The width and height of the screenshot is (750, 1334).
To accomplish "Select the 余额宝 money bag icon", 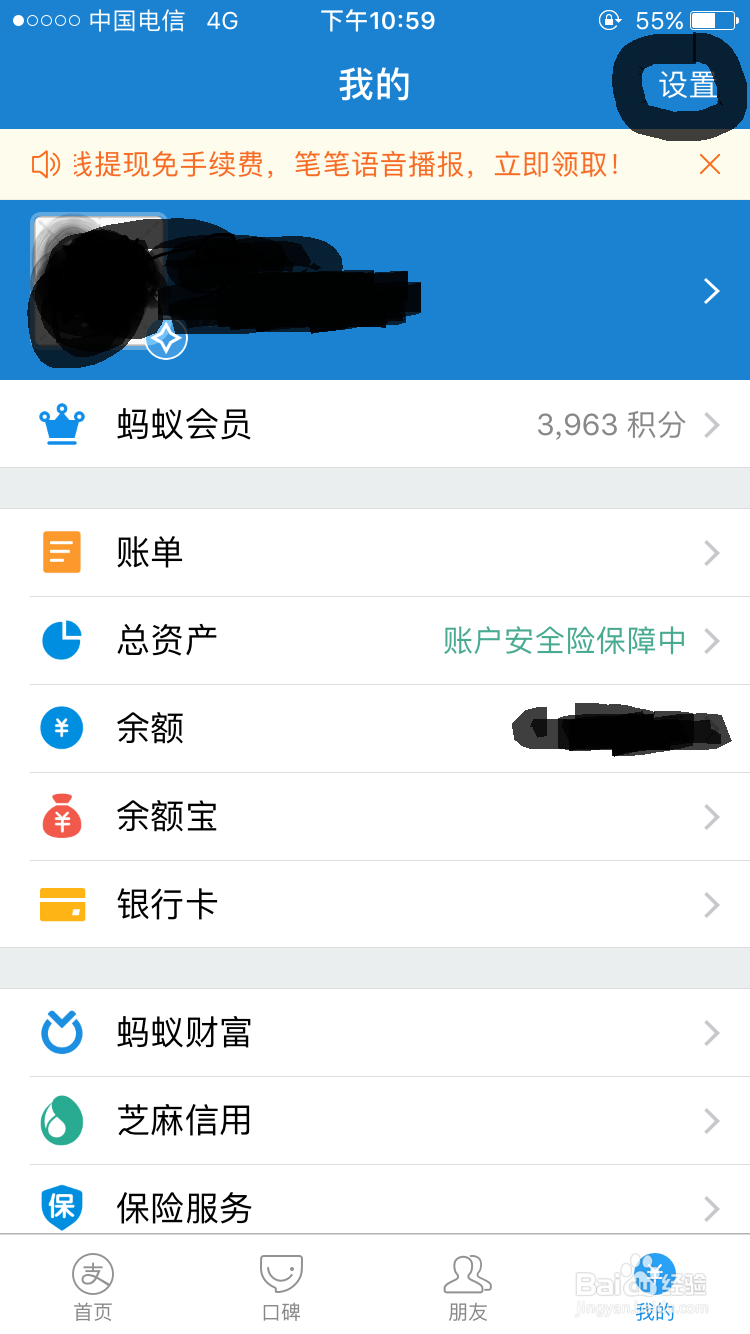I will (x=62, y=816).
